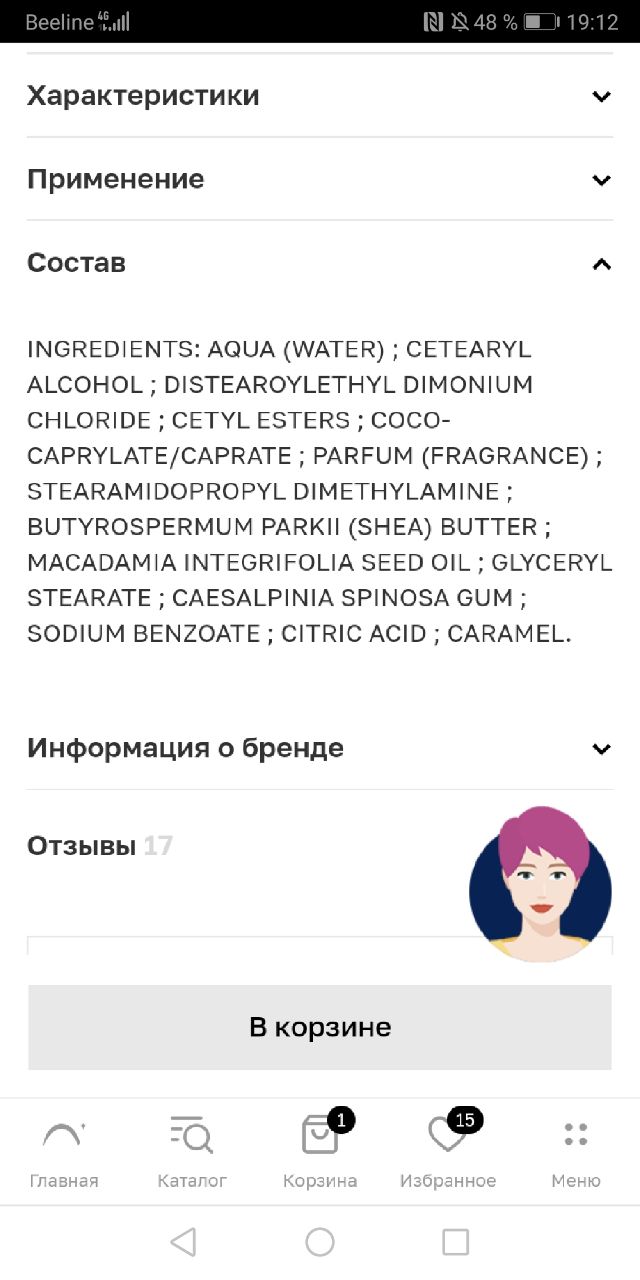Viewport: 640px width, 1280px height.
Task: Open the Отзывы reviews section
Action: (x=100, y=846)
